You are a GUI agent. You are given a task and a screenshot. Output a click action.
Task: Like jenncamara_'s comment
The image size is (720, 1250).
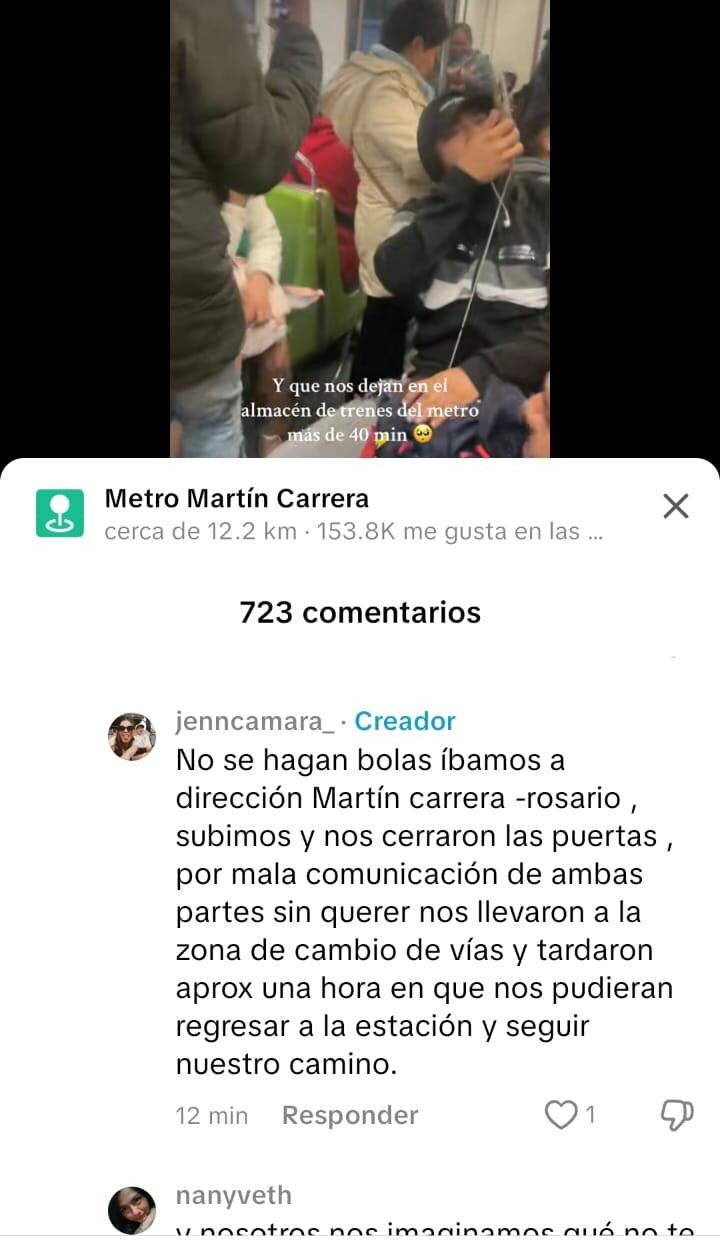561,1115
